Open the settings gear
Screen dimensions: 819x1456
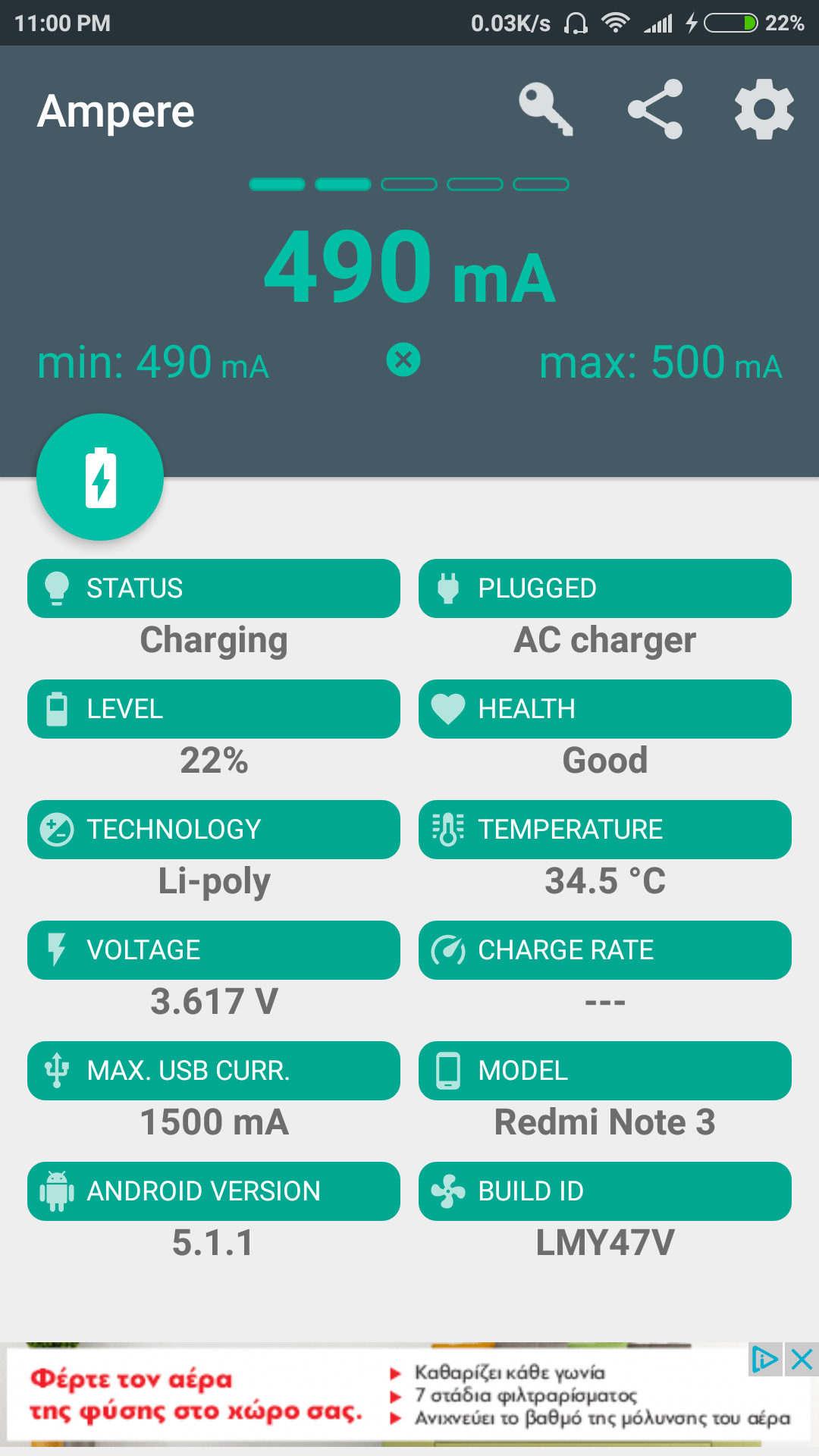(x=764, y=110)
